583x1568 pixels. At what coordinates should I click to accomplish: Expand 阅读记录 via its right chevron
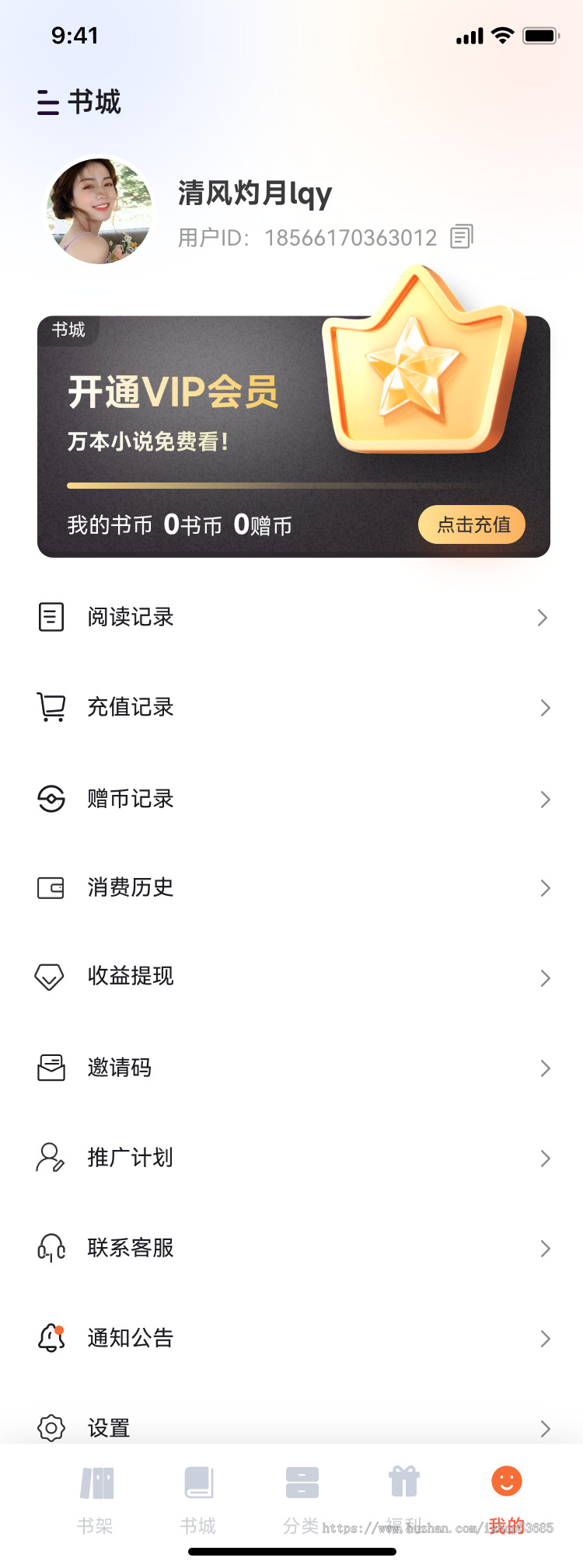point(543,617)
